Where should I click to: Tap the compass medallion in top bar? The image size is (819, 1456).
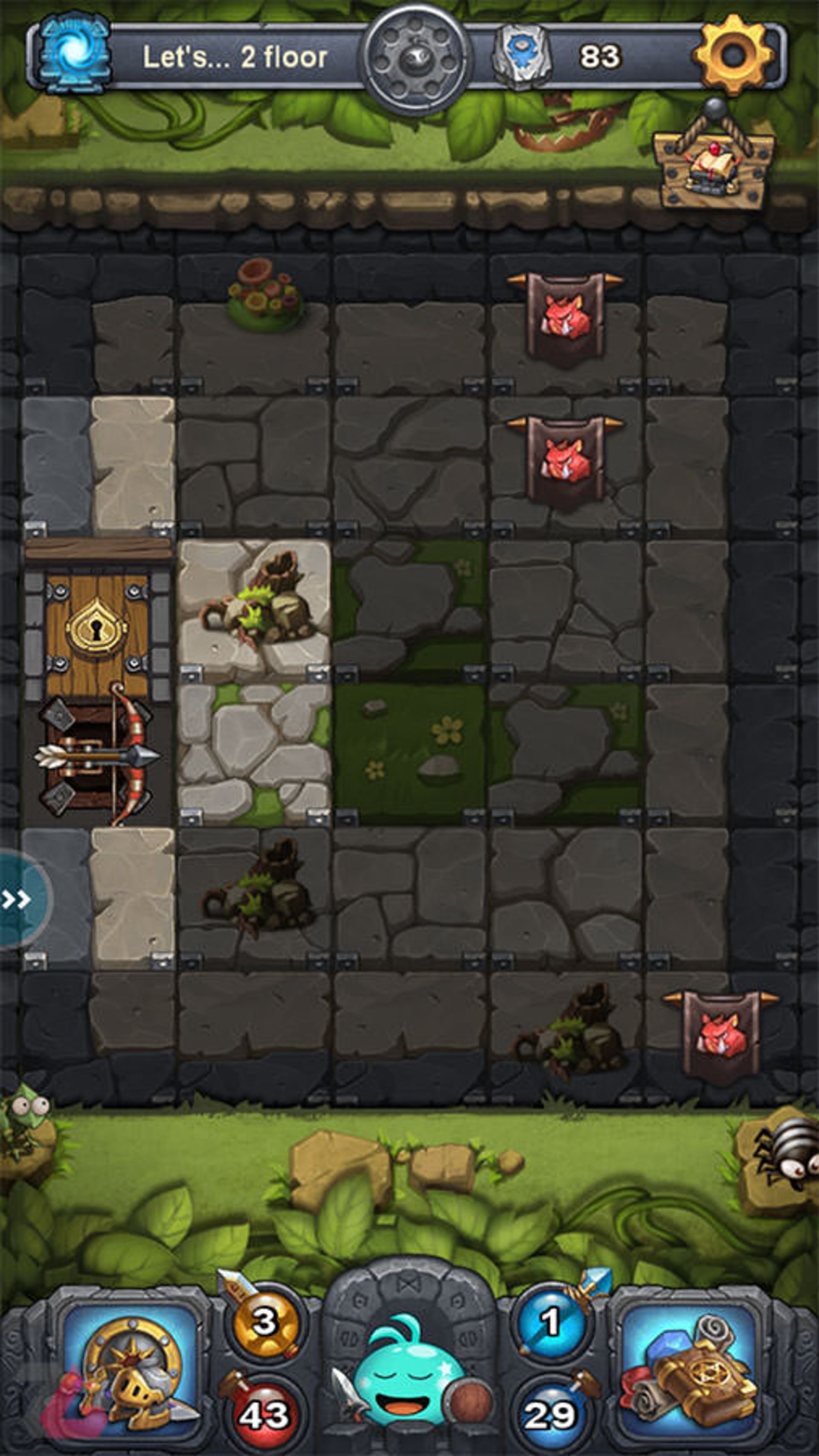click(416, 58)
